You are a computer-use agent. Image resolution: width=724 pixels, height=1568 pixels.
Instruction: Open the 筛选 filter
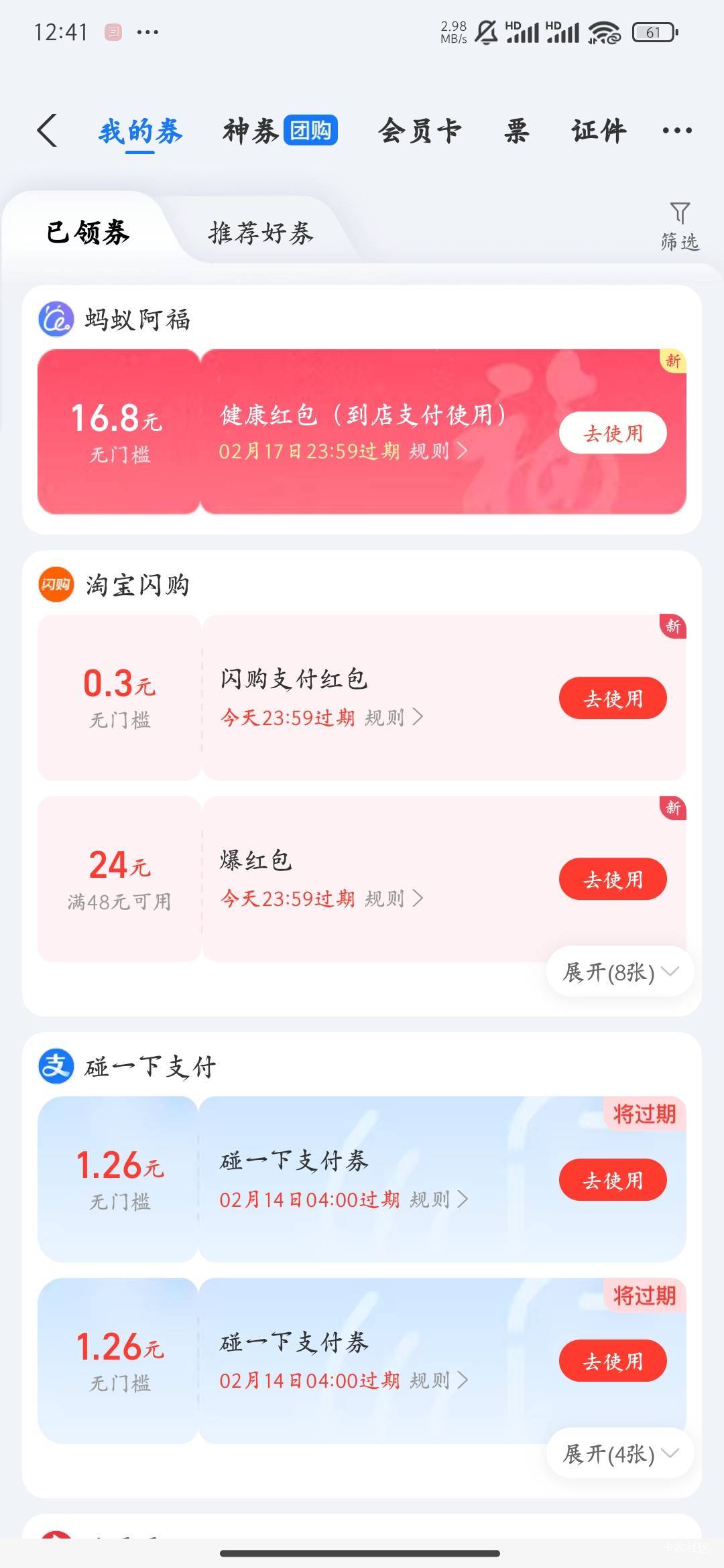[x=680, y=226]
